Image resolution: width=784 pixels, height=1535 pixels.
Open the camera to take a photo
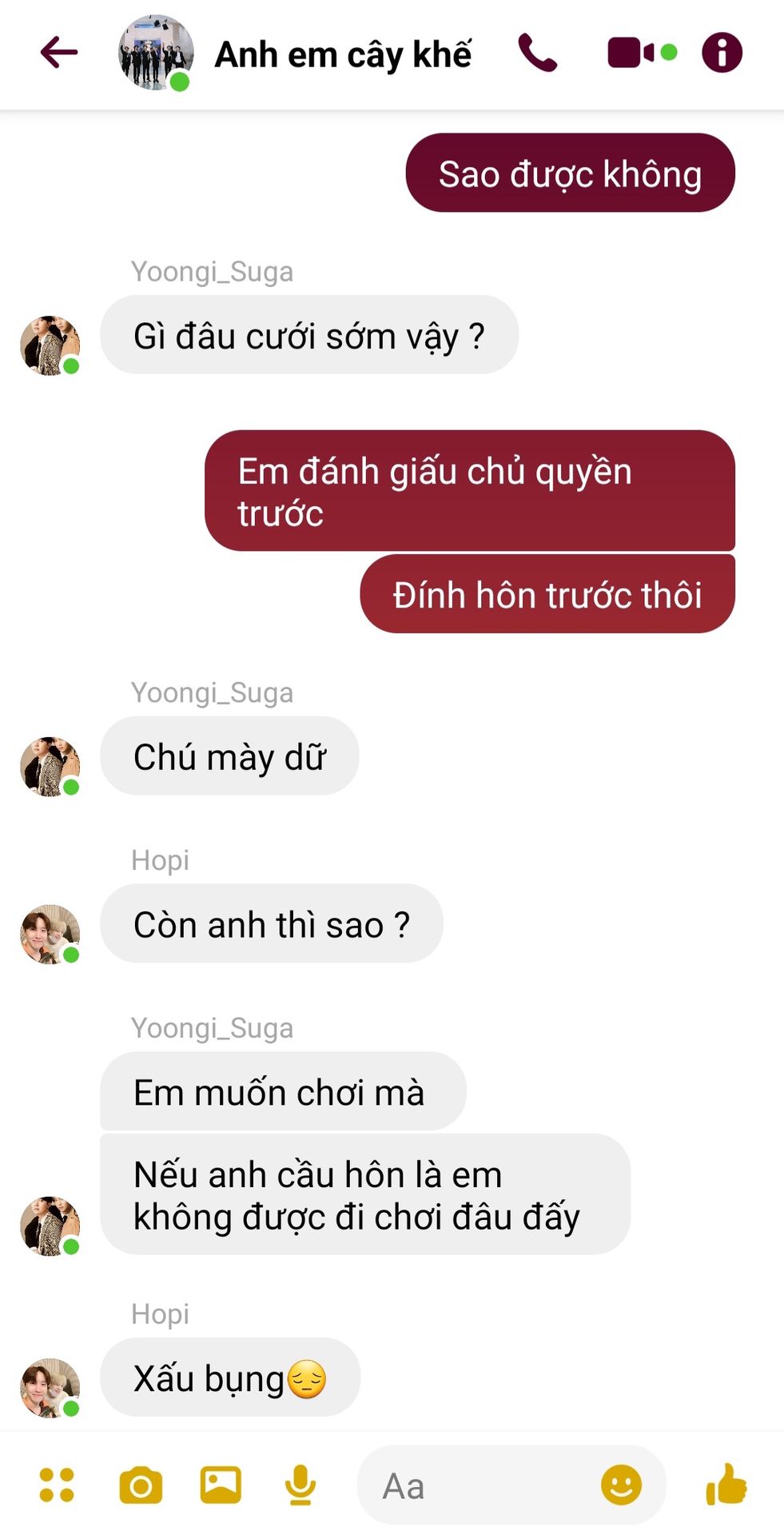coord(141,1485)
